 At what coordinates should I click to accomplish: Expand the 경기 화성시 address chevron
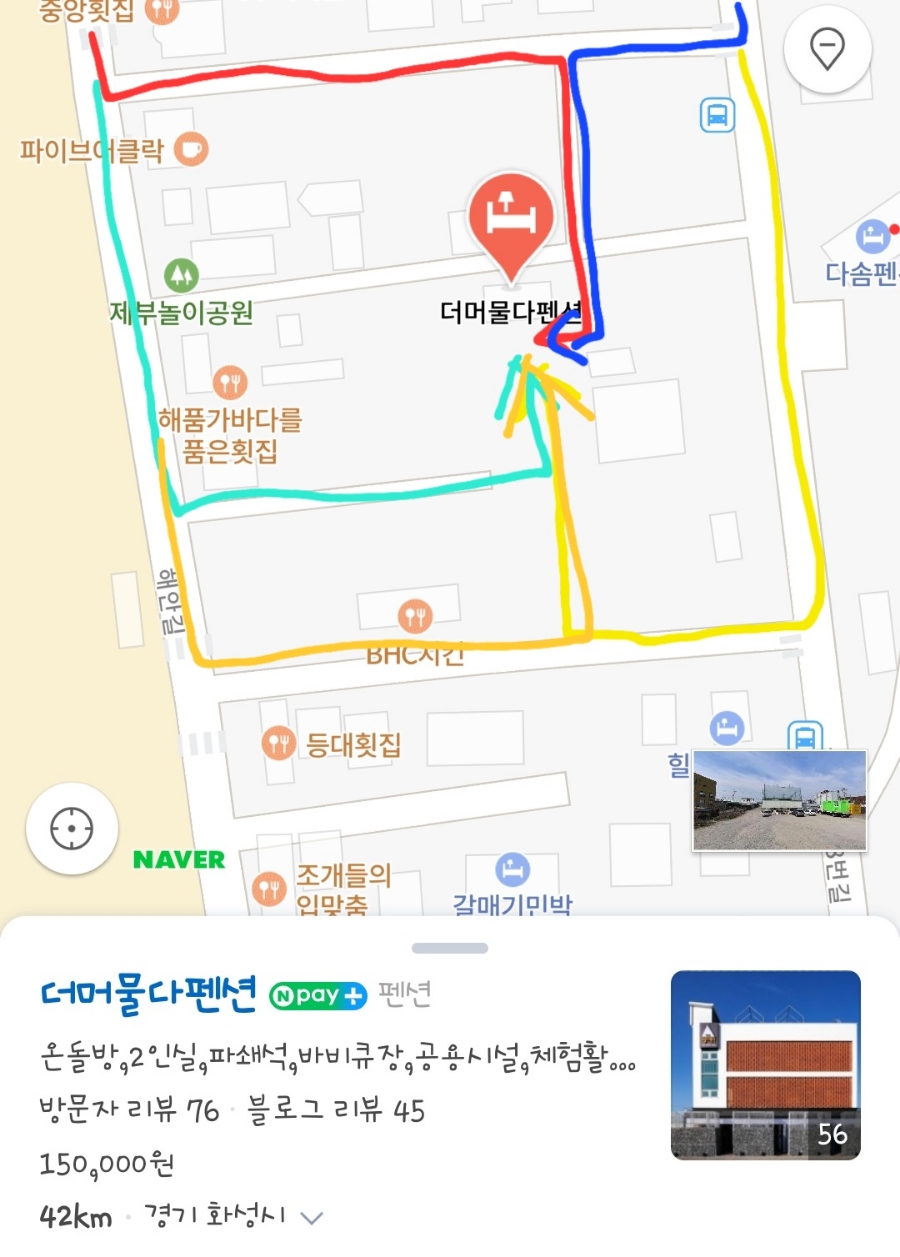[312, 1218]
